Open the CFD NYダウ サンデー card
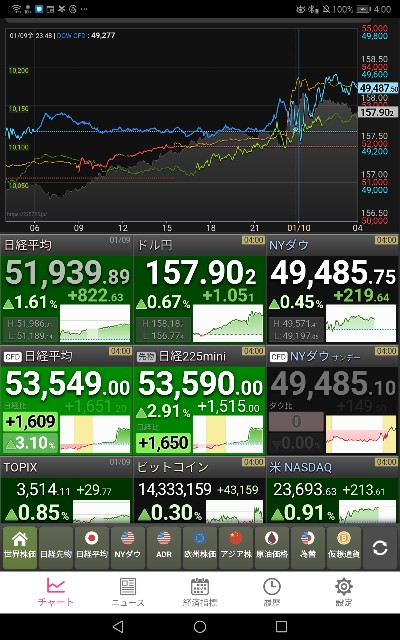The image size is (400, 640). [333, 400]
